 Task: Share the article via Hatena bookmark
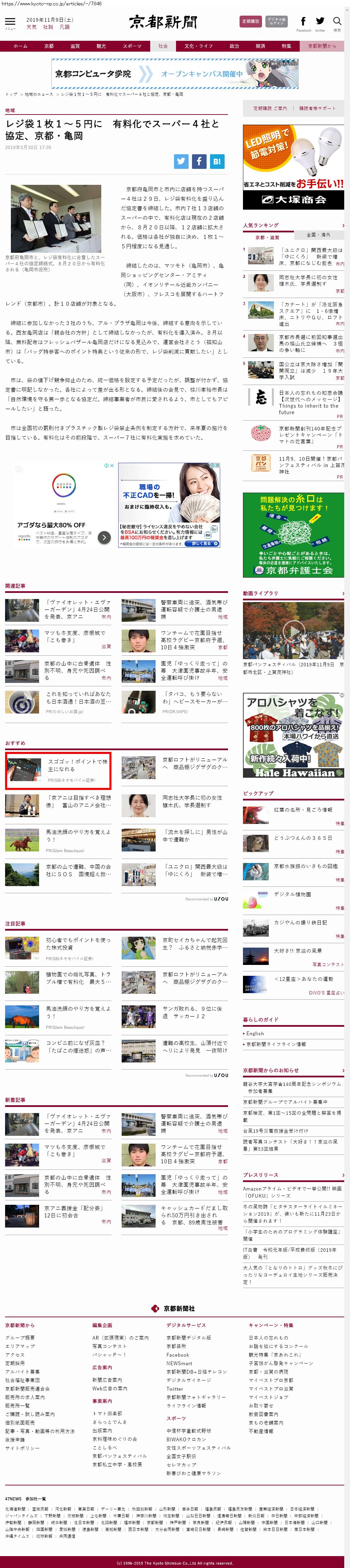217,161
